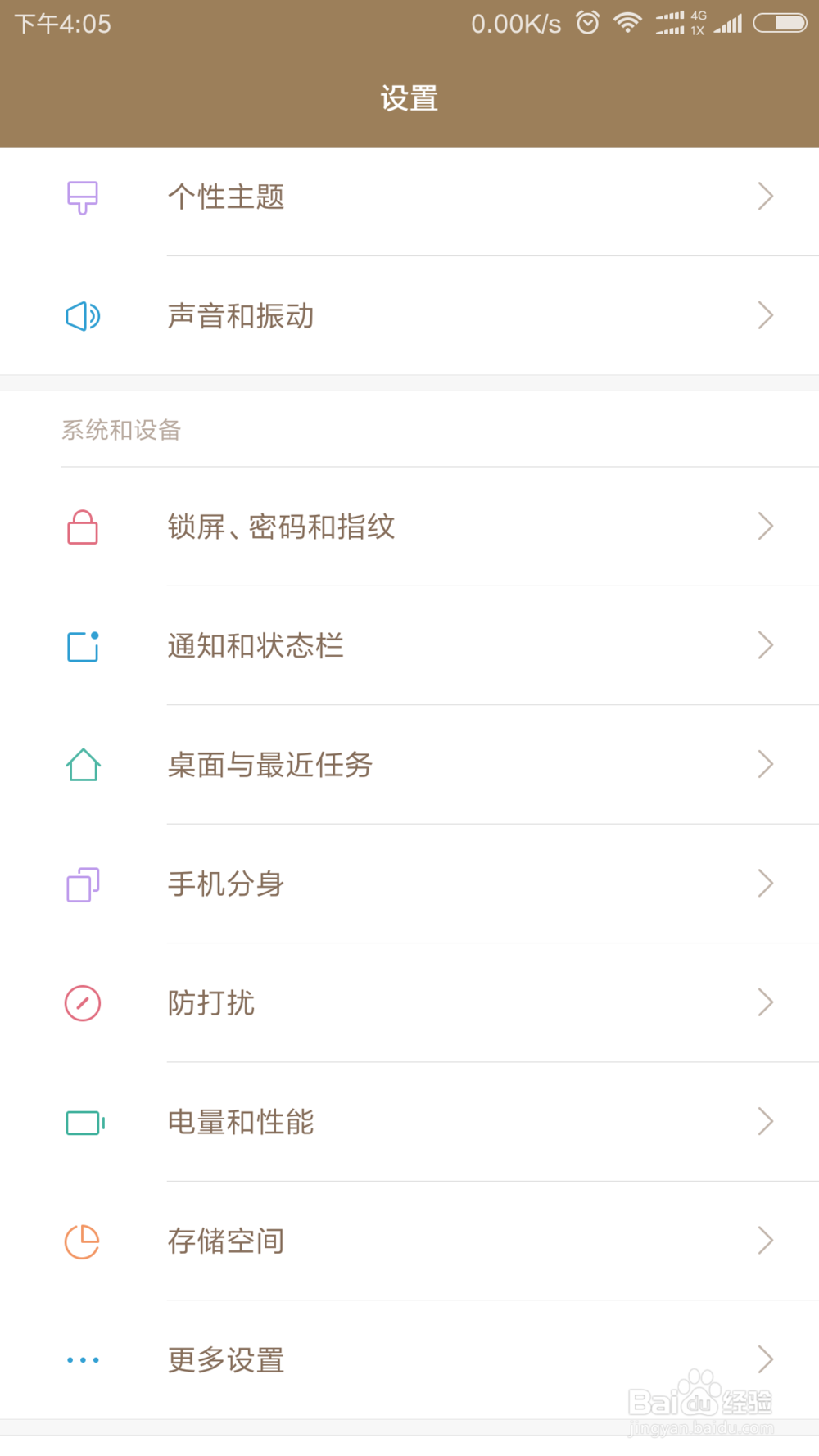
Task: Click the Wi-Fi icon in status bar
Action: point(627,23)
